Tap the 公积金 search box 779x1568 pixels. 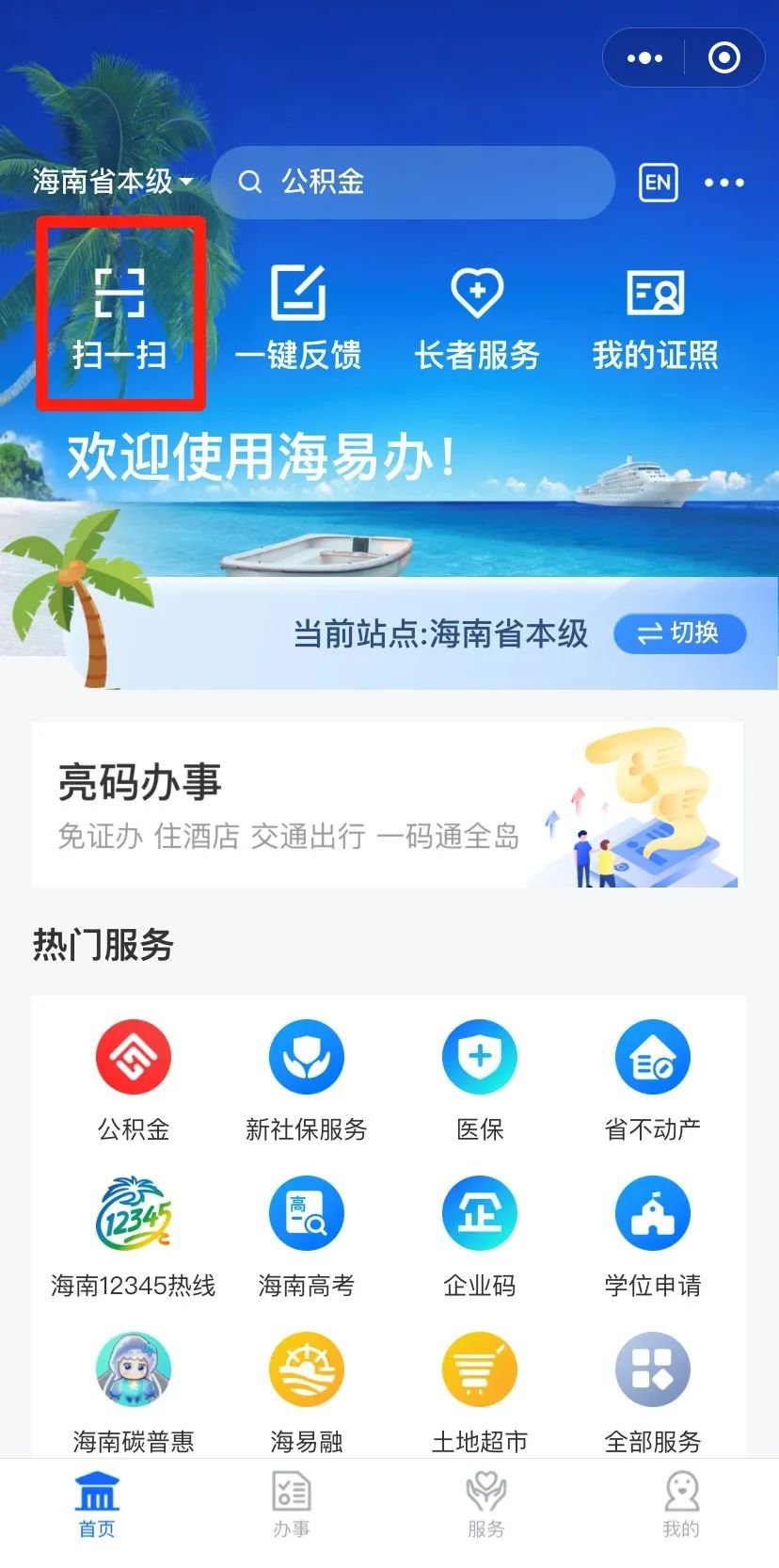point(412,182)
